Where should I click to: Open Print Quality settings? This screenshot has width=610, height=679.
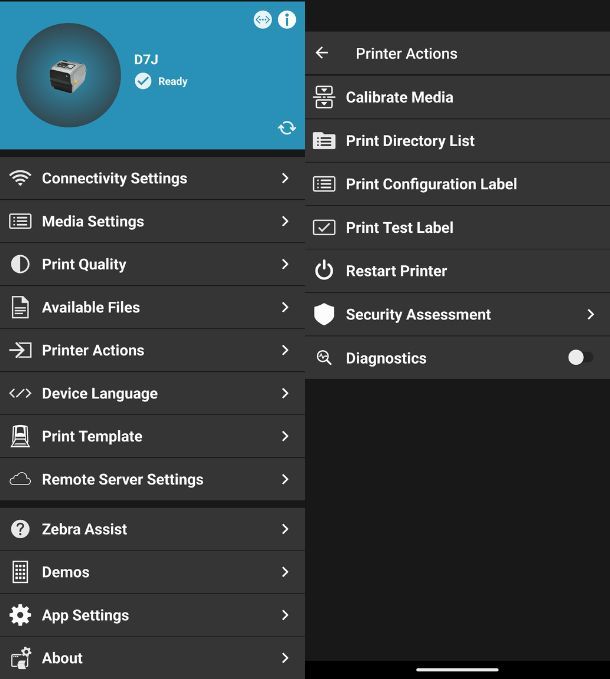(x=152, y=264)
